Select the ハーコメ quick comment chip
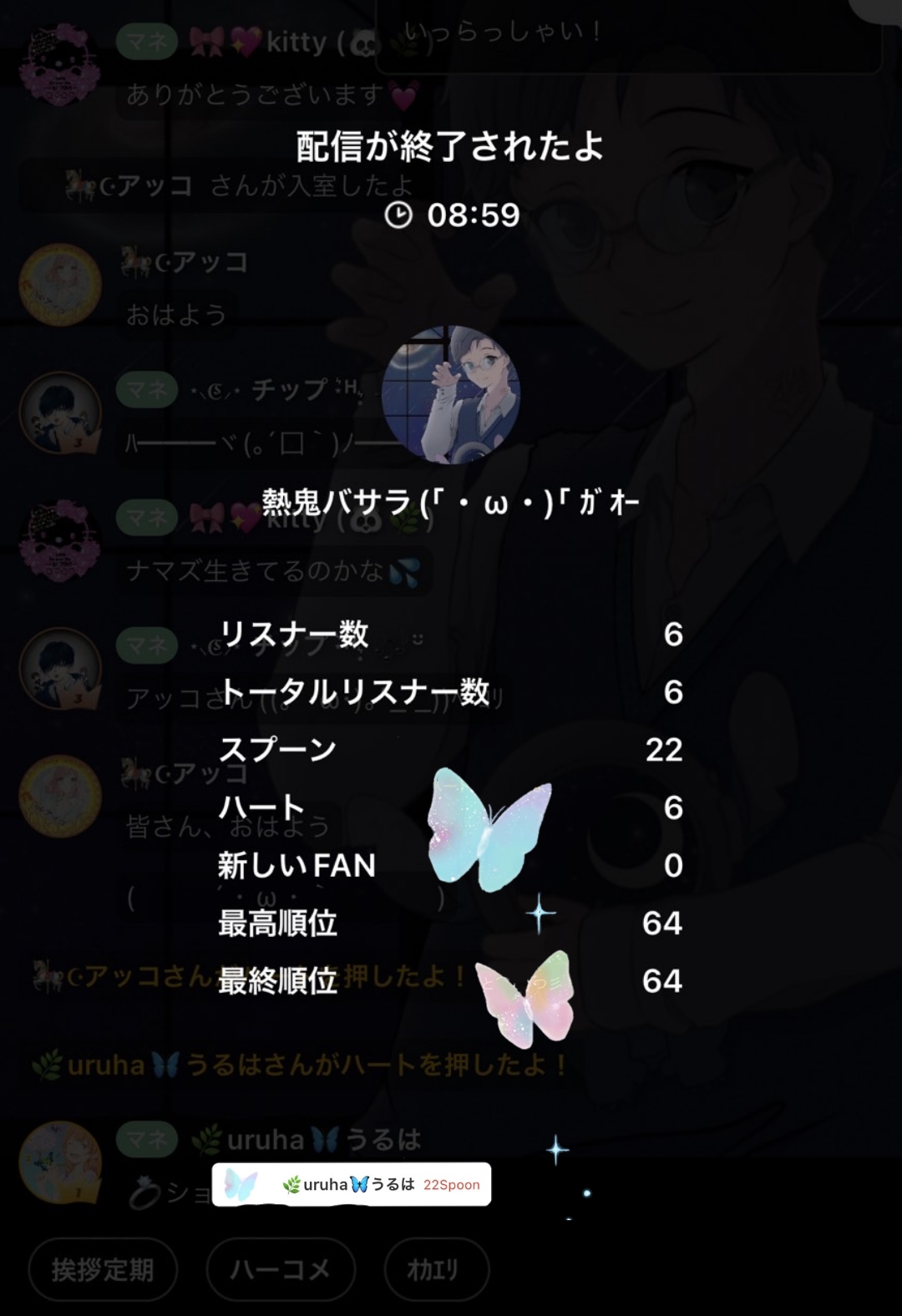The height and width of the screenshot is (1316, 902). click(x=281, y=1269)
